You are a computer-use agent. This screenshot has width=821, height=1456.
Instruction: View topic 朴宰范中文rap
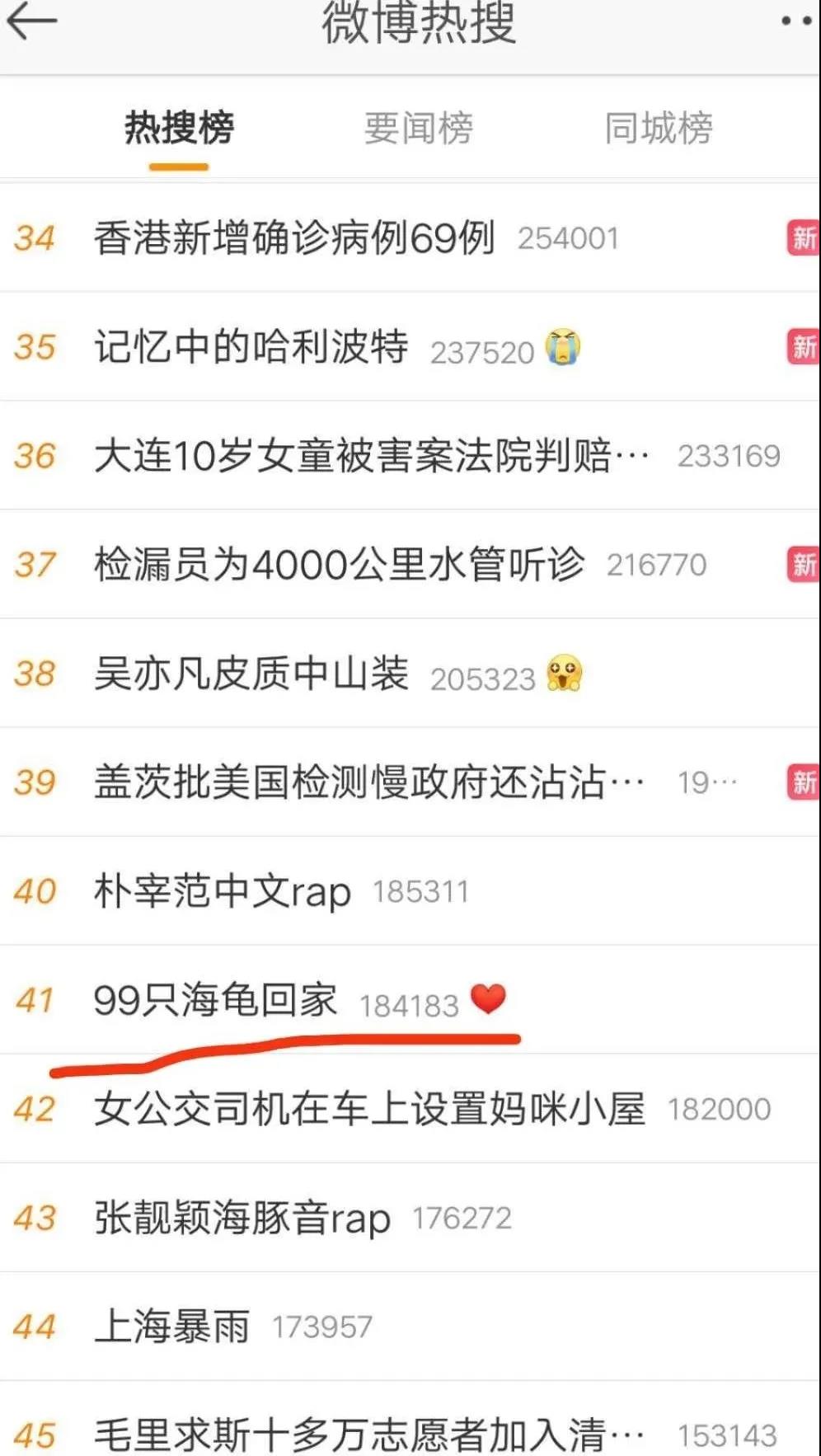tap(223, 891)
